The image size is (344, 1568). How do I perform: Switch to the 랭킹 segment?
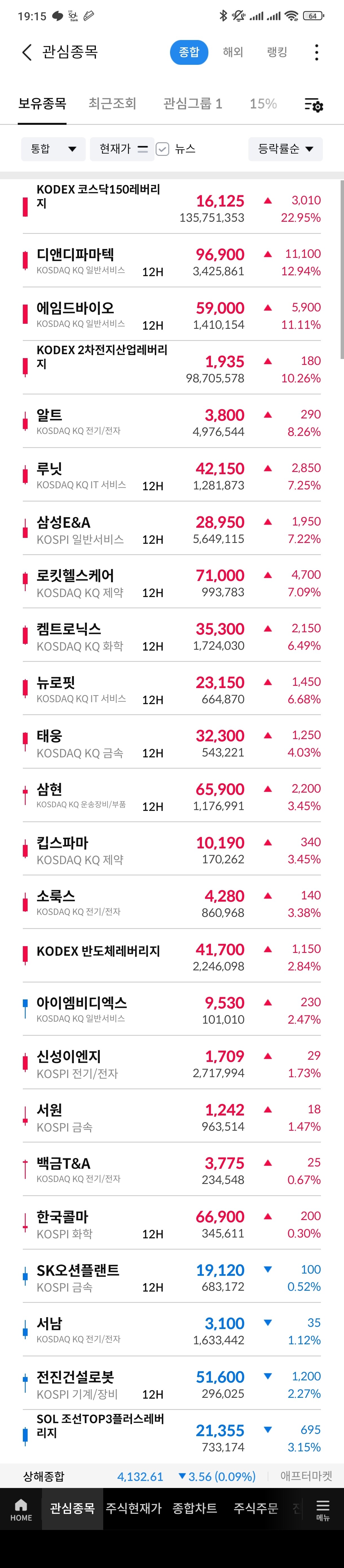pos(276,52)
